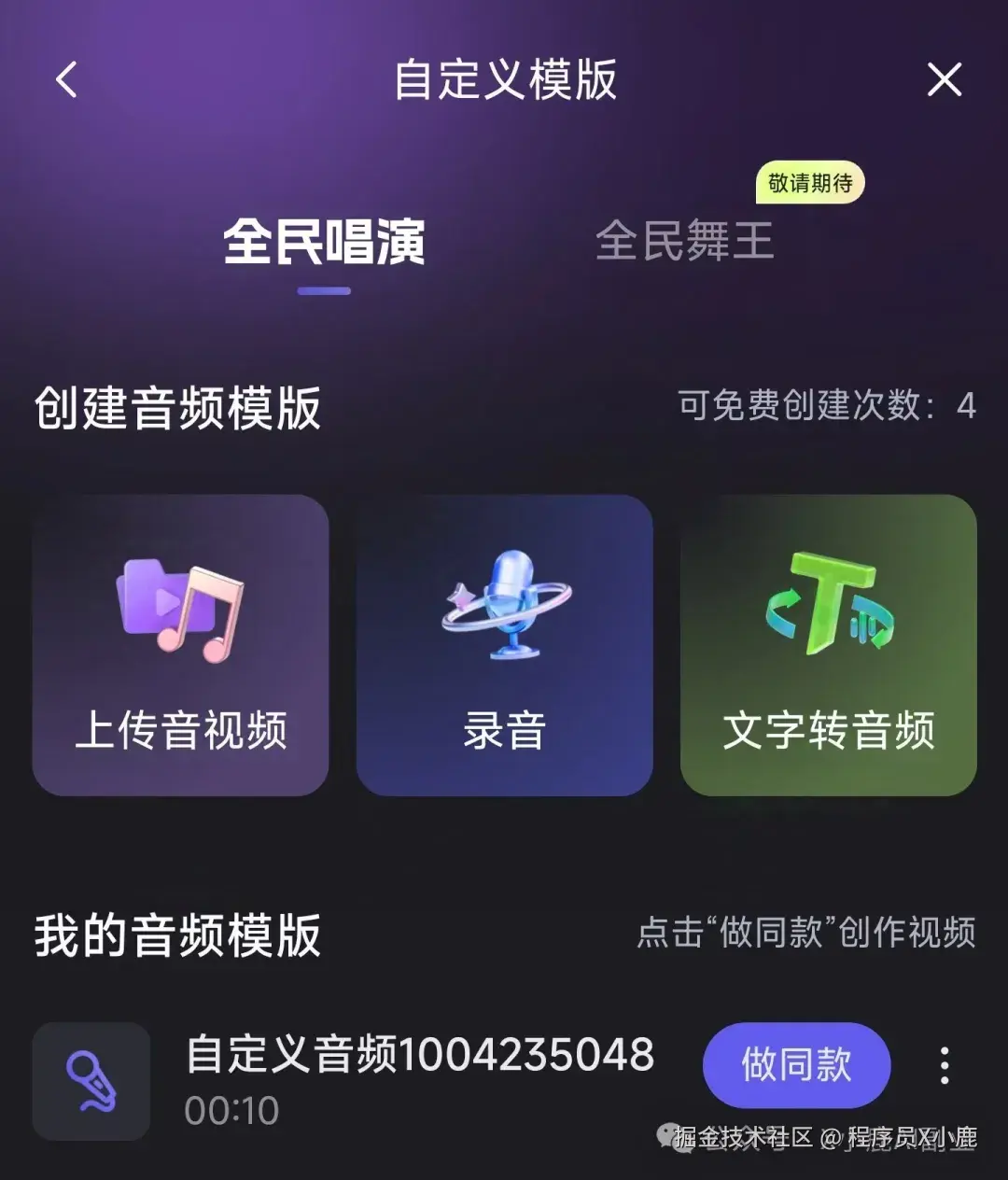This screenshot has width=1008, height=1180.
Task: Click the microphone icon on 自定义音频1004235048
Action: click(x=91, y=1080)
